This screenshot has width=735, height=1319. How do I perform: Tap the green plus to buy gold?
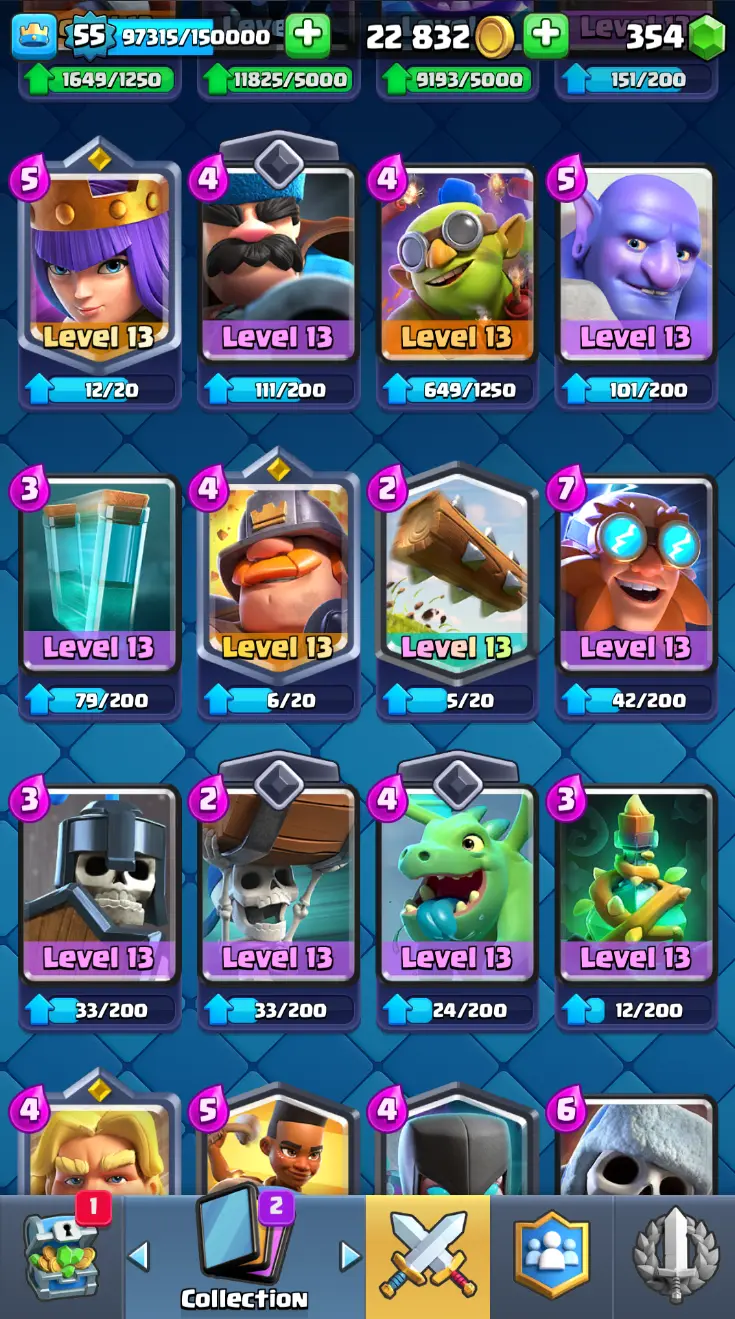click(x=545, y=37)
